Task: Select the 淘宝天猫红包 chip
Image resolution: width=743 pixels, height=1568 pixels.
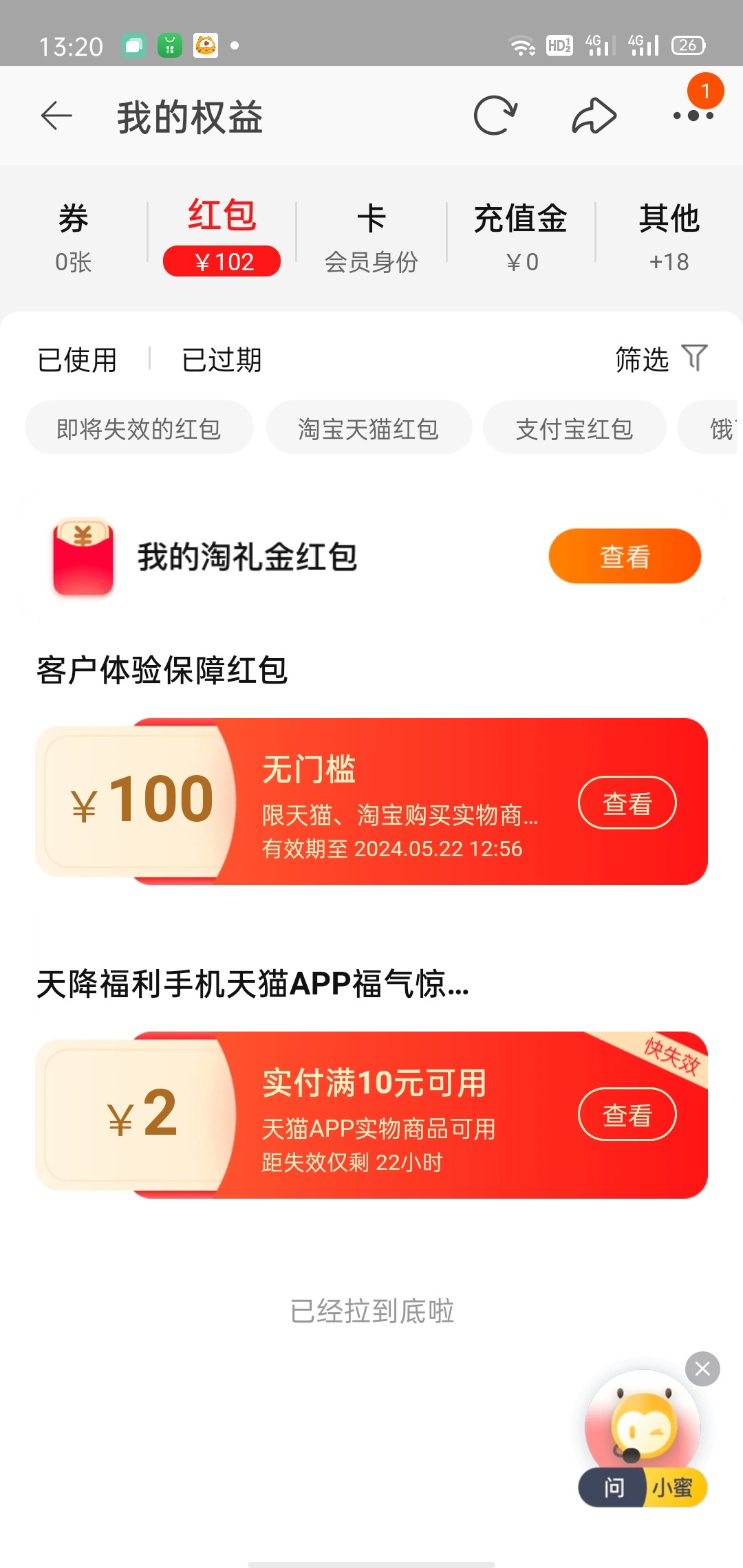Action: click(x=369, y=428)
